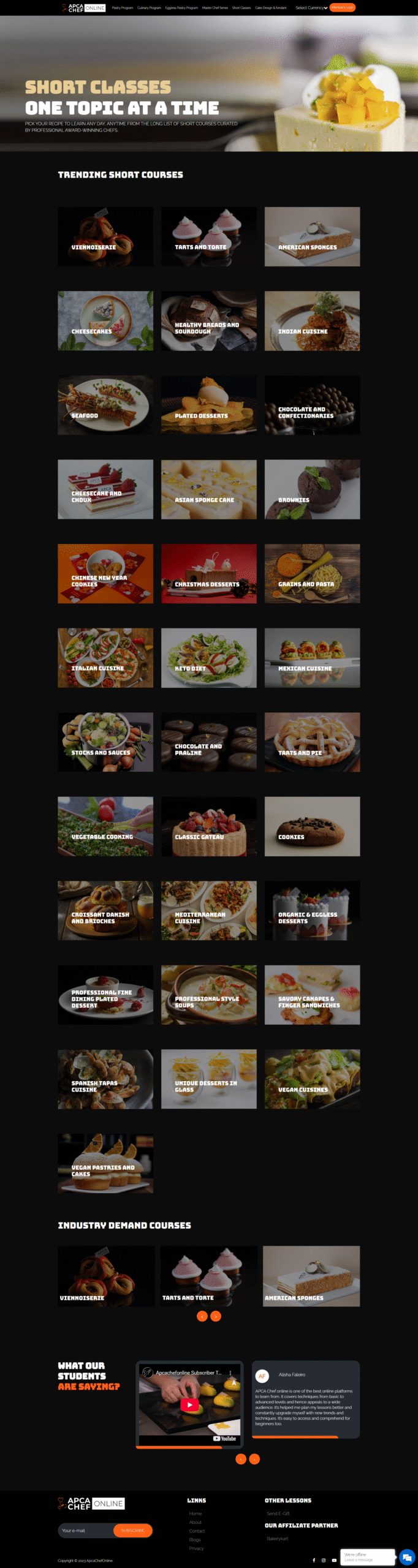Open the live chat message widget
Viewport: 418px width, 1568px height.
point(407,1557)
